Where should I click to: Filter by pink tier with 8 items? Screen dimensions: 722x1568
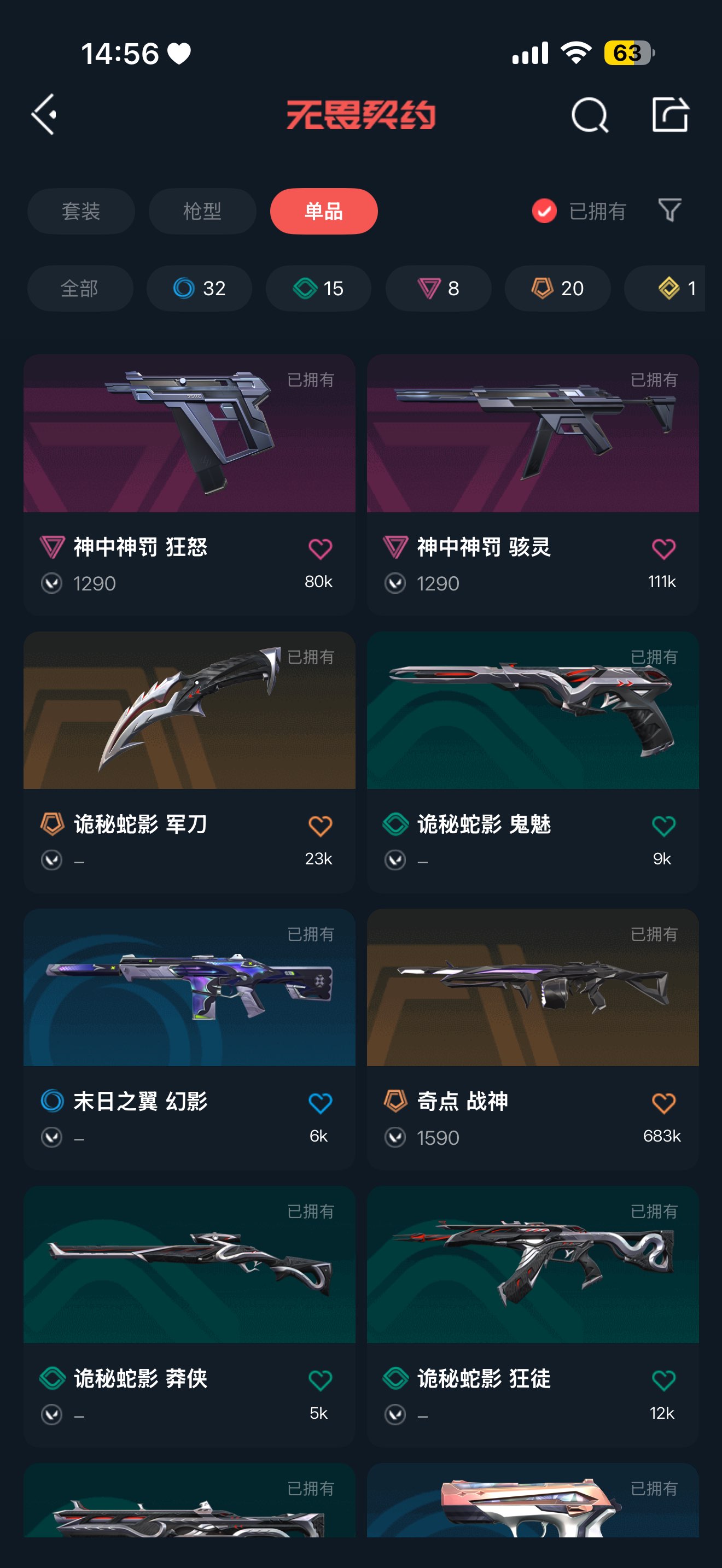click(x=438, y=288)
